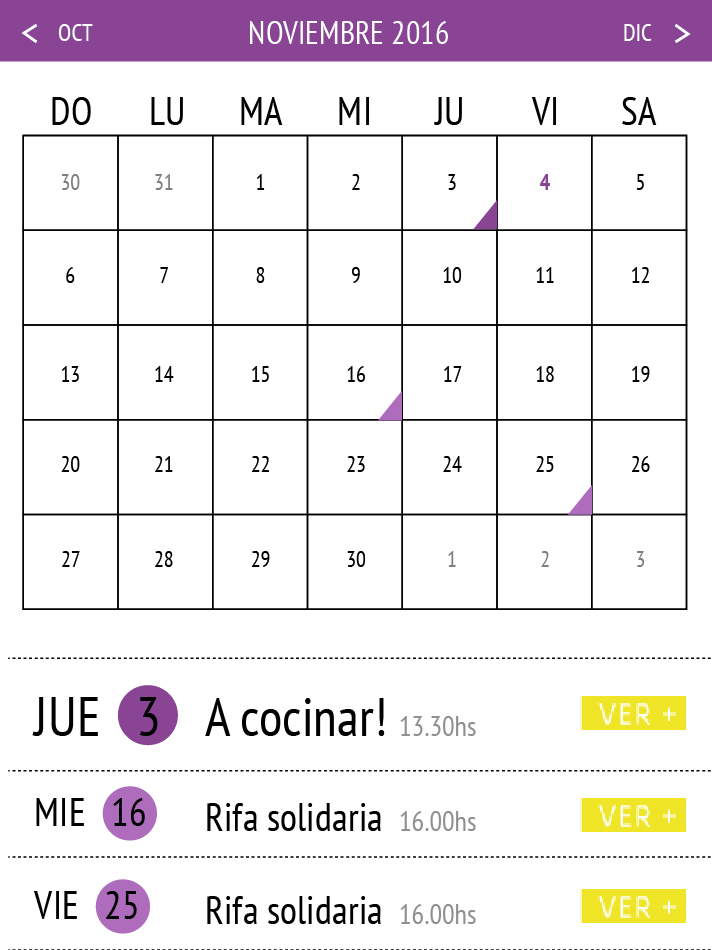Open VER + for Rifa solidaria on MIE 16
The height and width of the screenshot is (950, 712).
click(633, 815)
